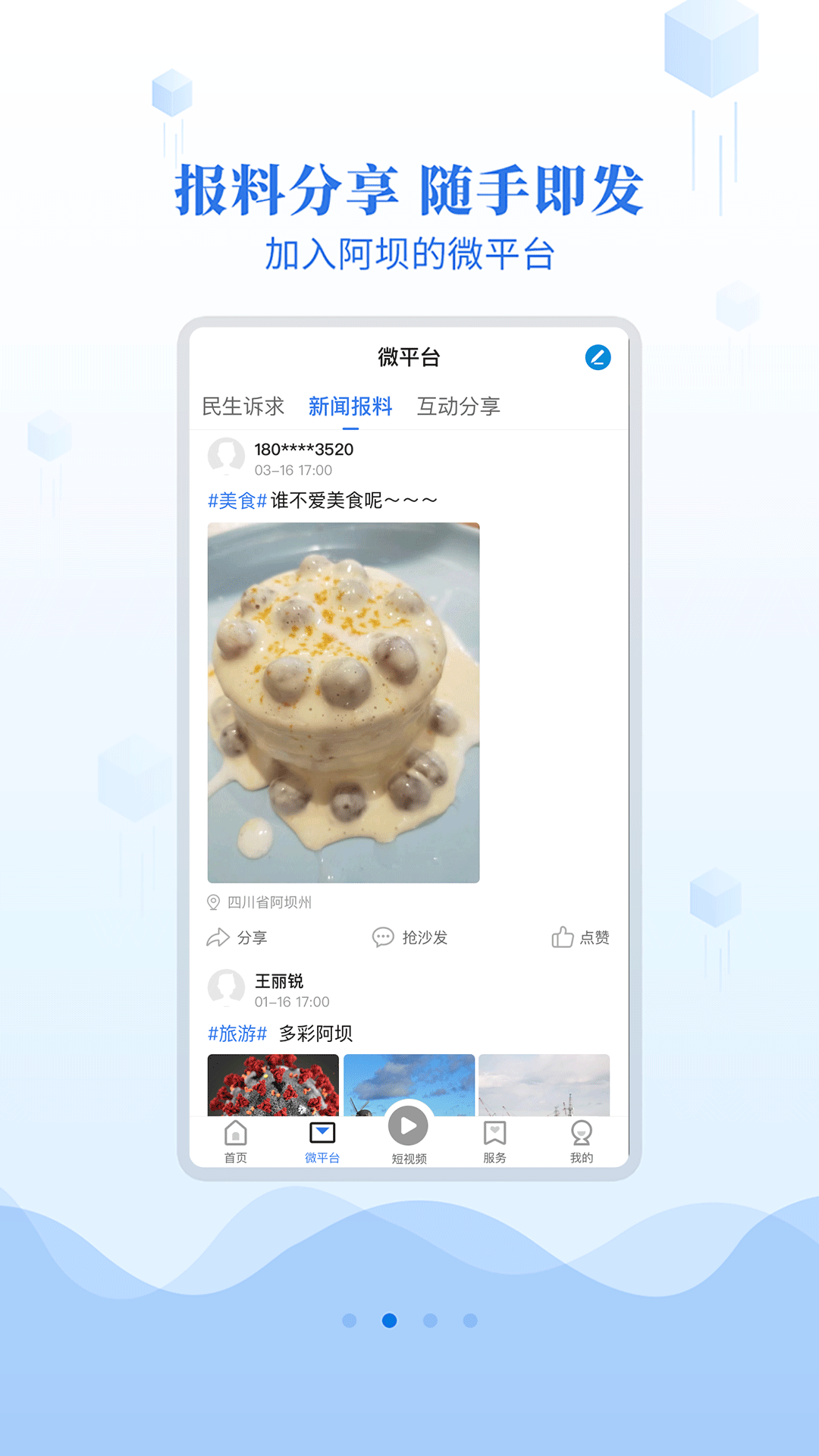Image resolution: width=819 pixels, height=1456 pixels.
Task: Tap the 服务 bookmark icon in bottom bar
Action: point(494,1134)
